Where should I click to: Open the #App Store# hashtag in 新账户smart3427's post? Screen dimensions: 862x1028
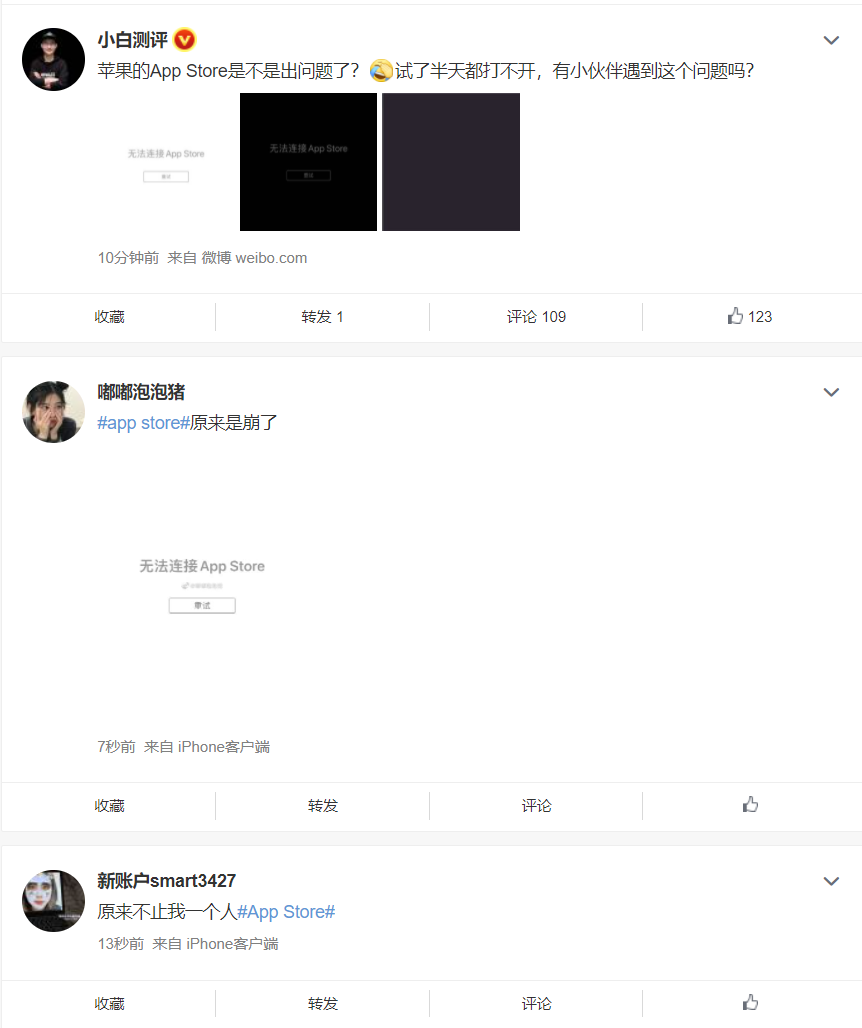[286, 912]
